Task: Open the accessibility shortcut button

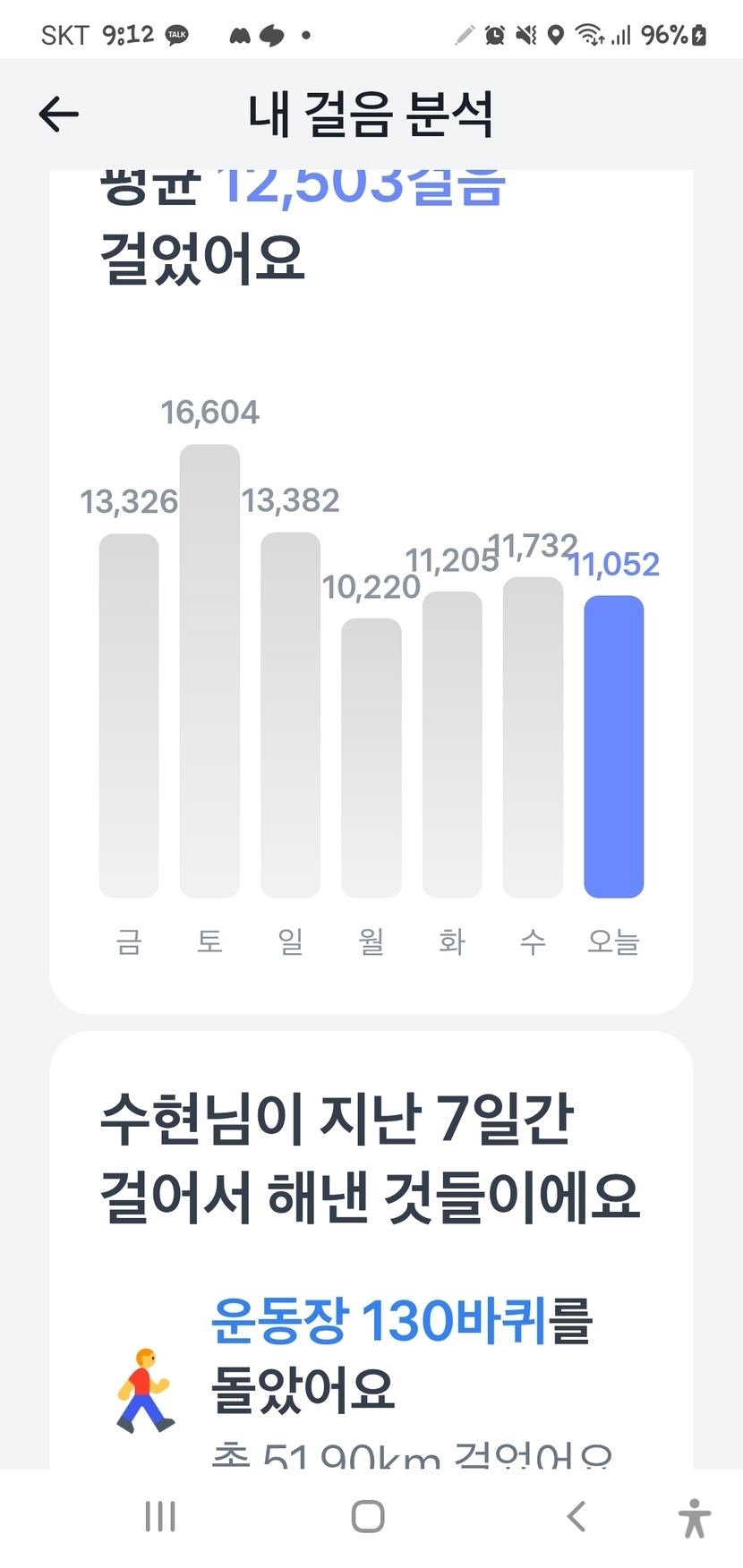Action: pos(694,1518)
